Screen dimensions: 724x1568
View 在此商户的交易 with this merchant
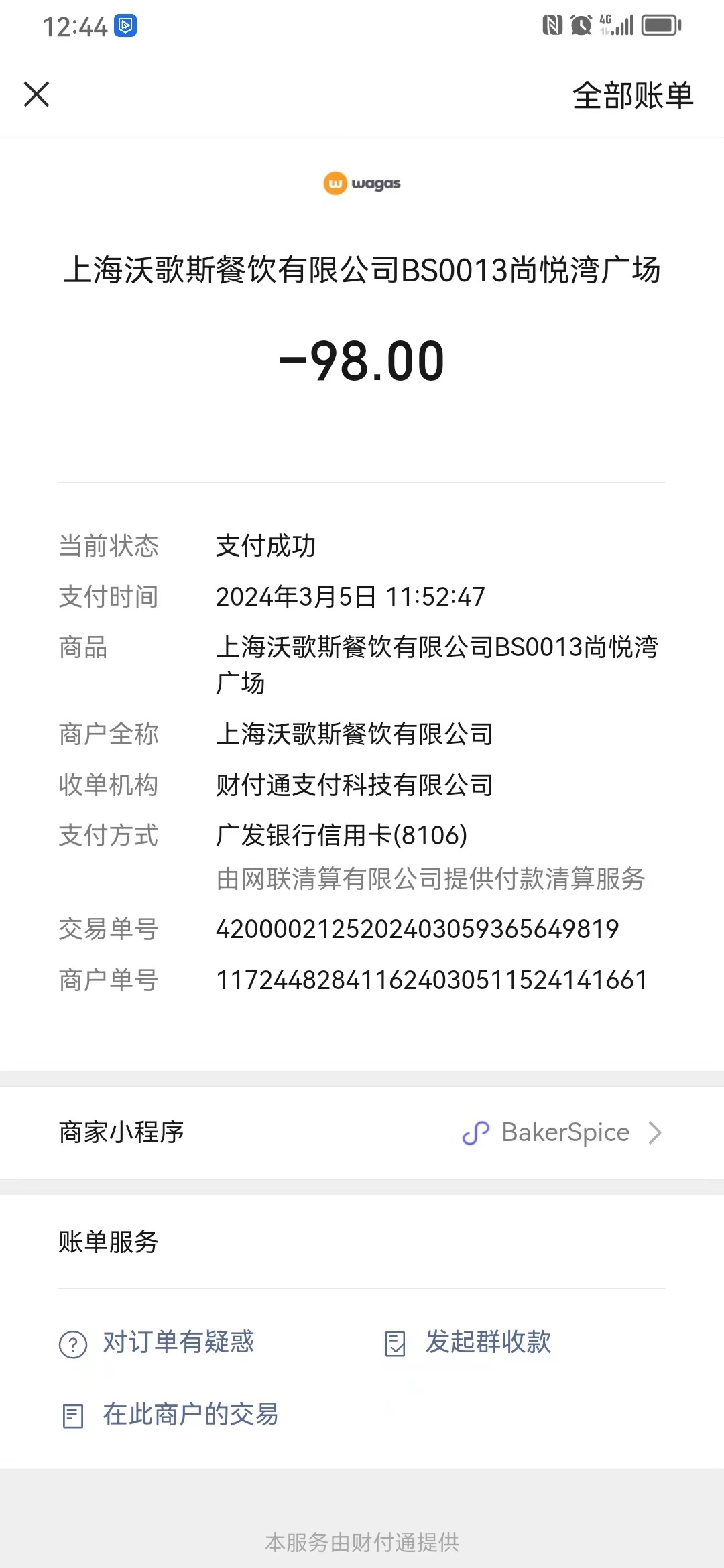click(169, 1415)
